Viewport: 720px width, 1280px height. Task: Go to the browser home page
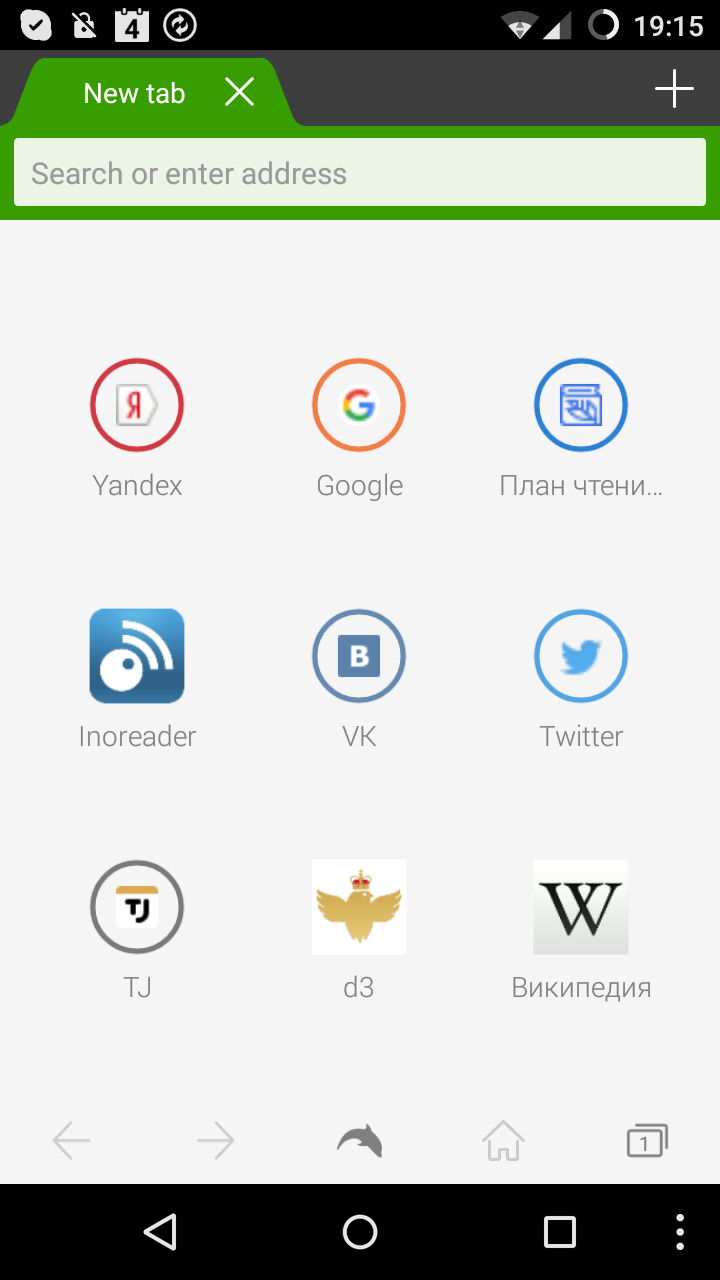503,1140
